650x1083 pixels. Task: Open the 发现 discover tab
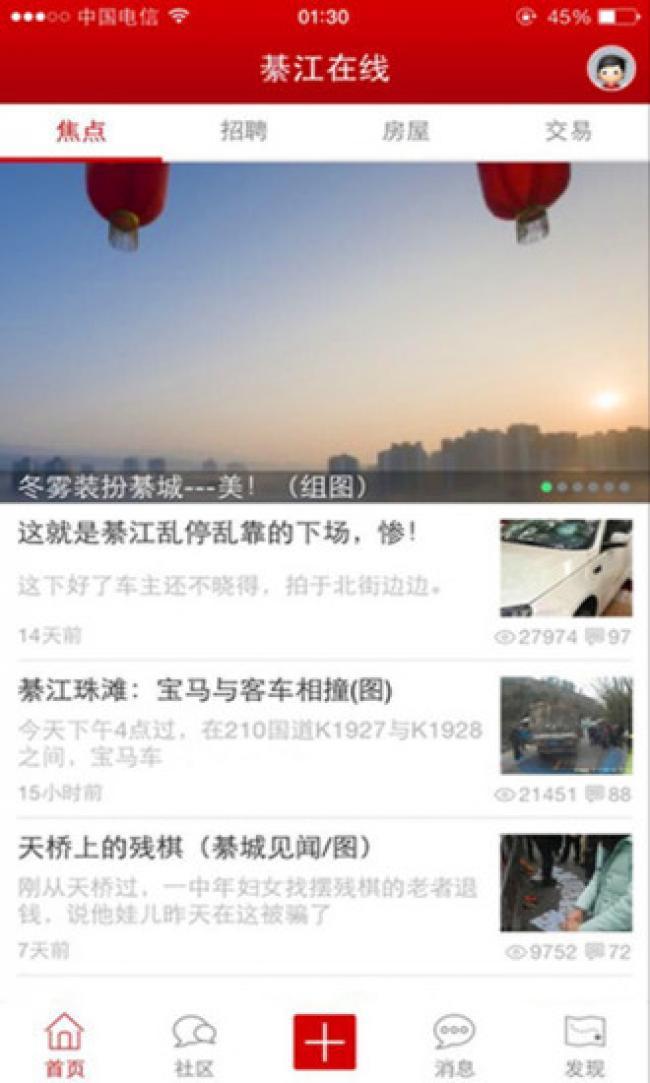585,1043
